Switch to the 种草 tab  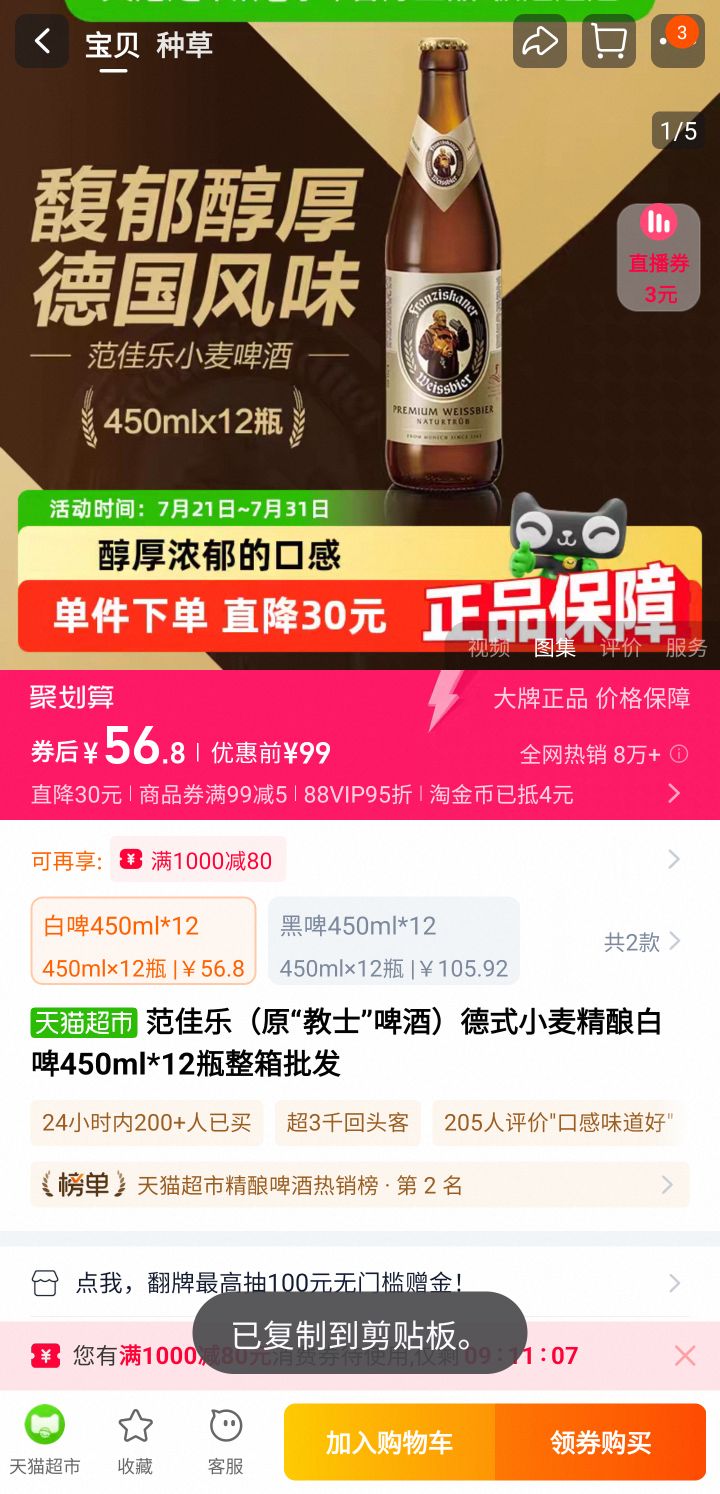coord(184,44)
